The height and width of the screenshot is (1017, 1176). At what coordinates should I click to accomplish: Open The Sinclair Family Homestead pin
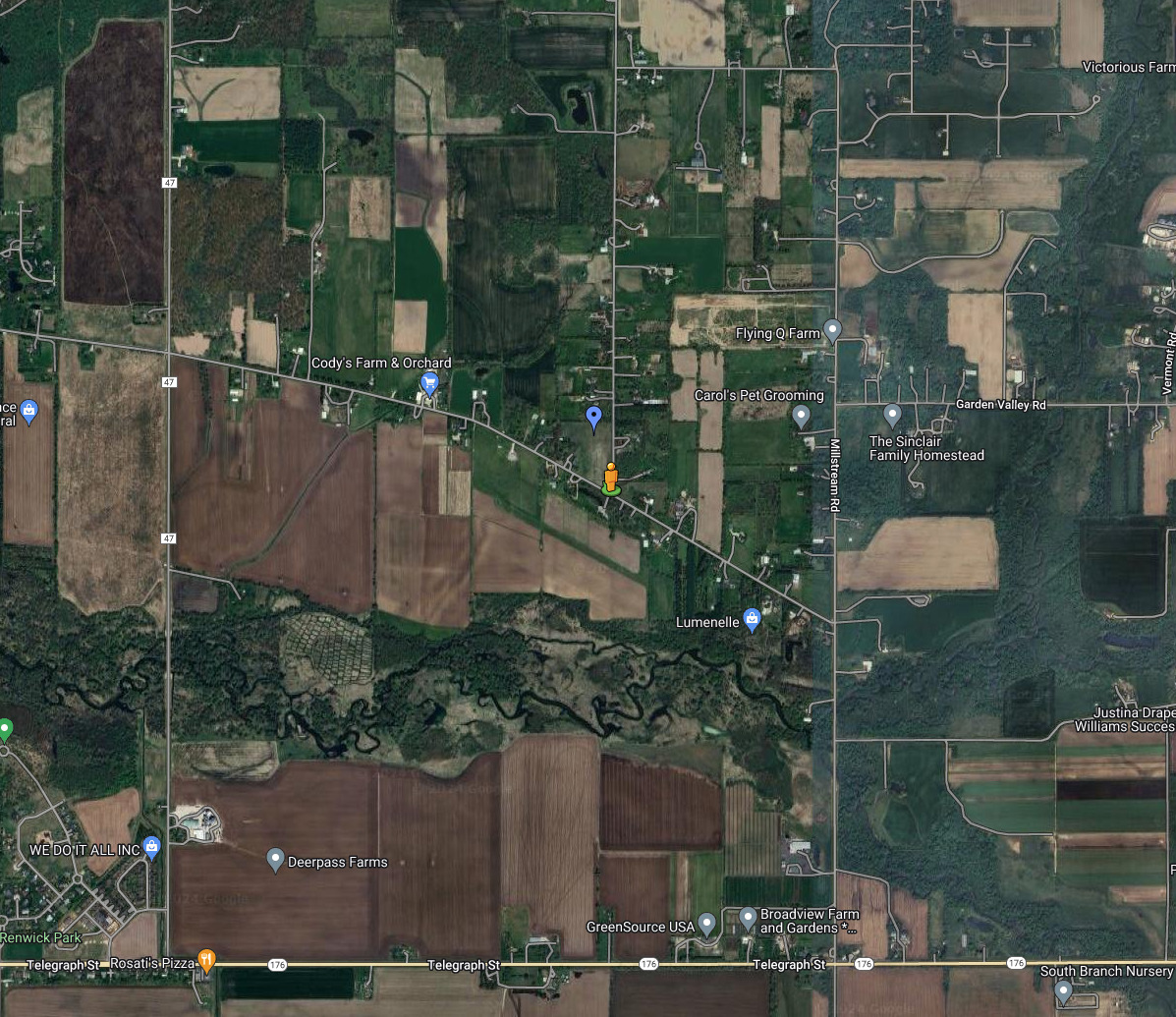tap(892, 416)
